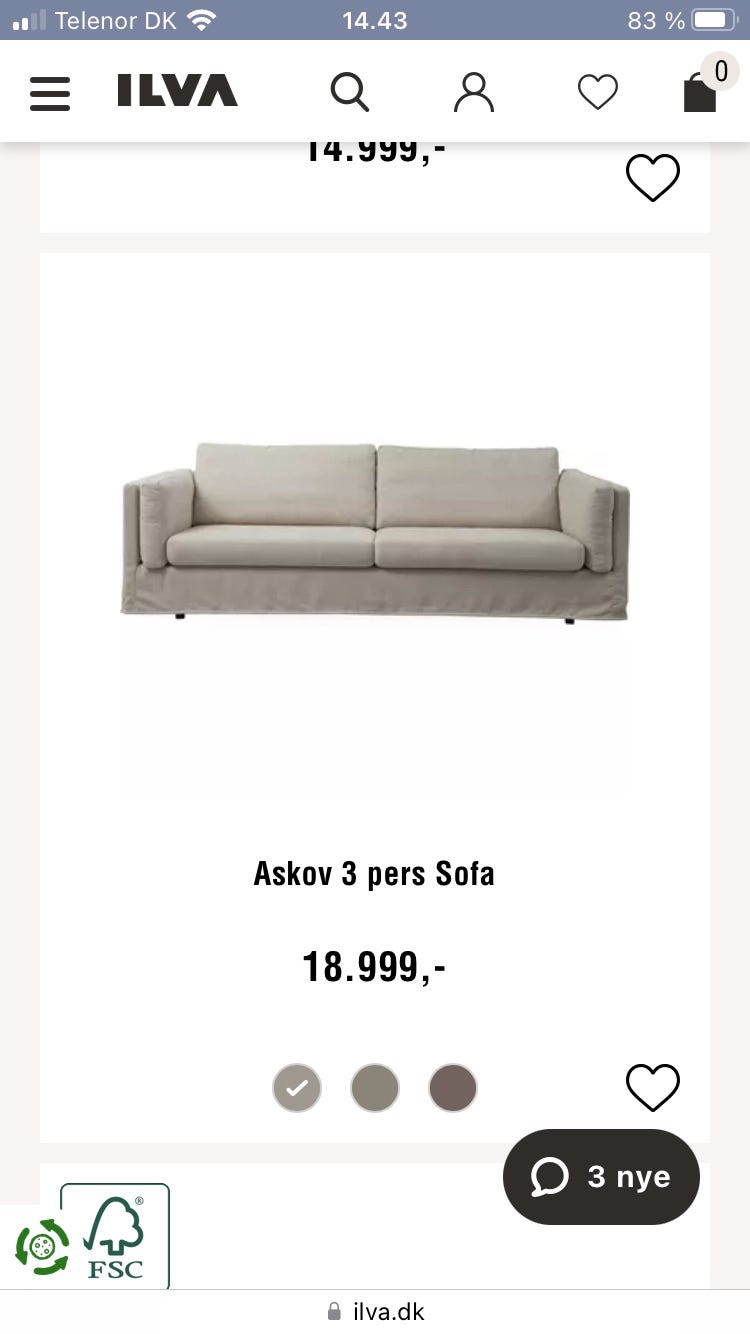Image resolution: width=750 pixels, height=1334 pixels.
Task: Open the Askov 3 pers Sofa product
Action: (374, 873)
